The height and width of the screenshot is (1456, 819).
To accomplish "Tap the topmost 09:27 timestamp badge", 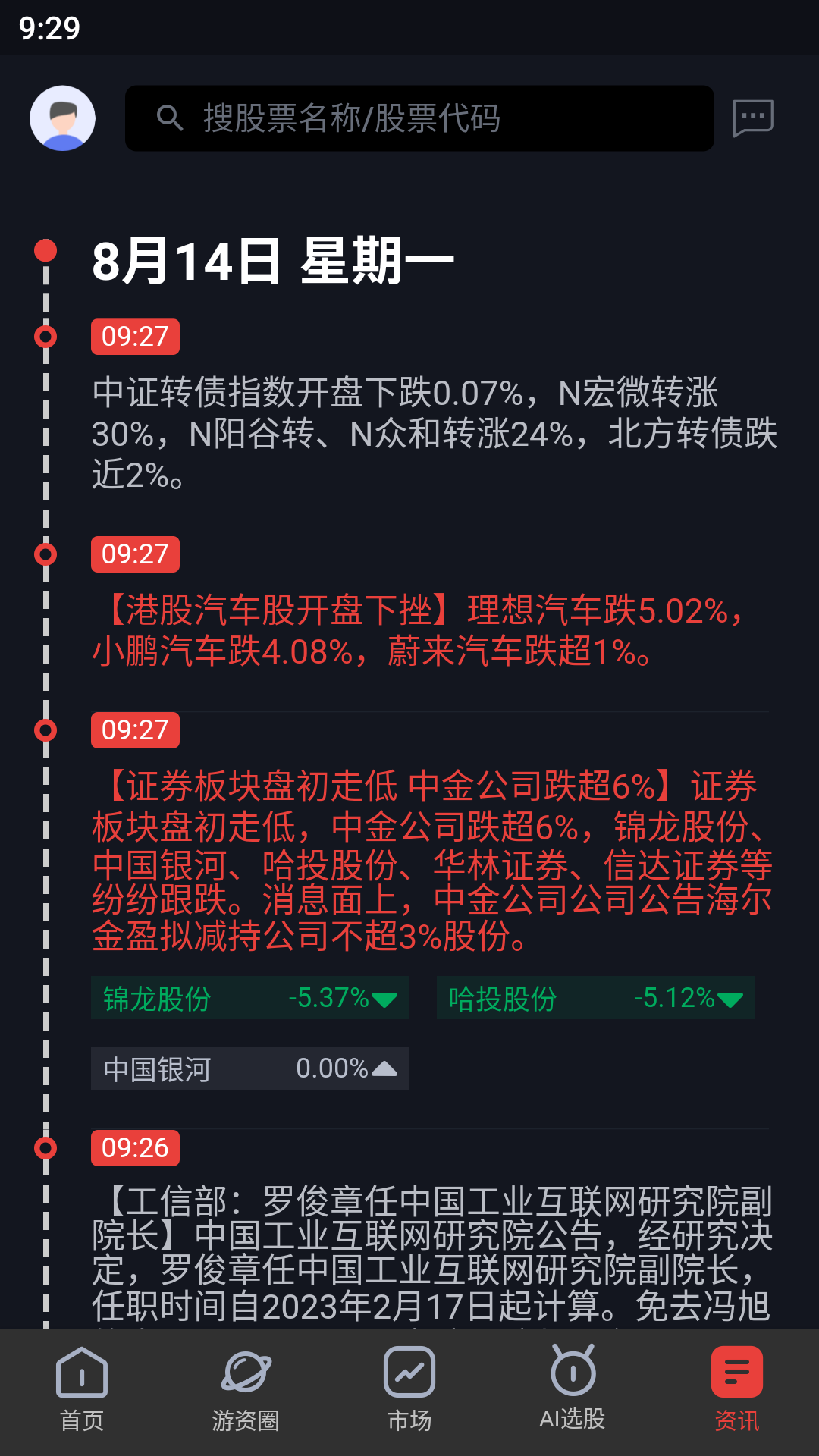I will [134, 338].
